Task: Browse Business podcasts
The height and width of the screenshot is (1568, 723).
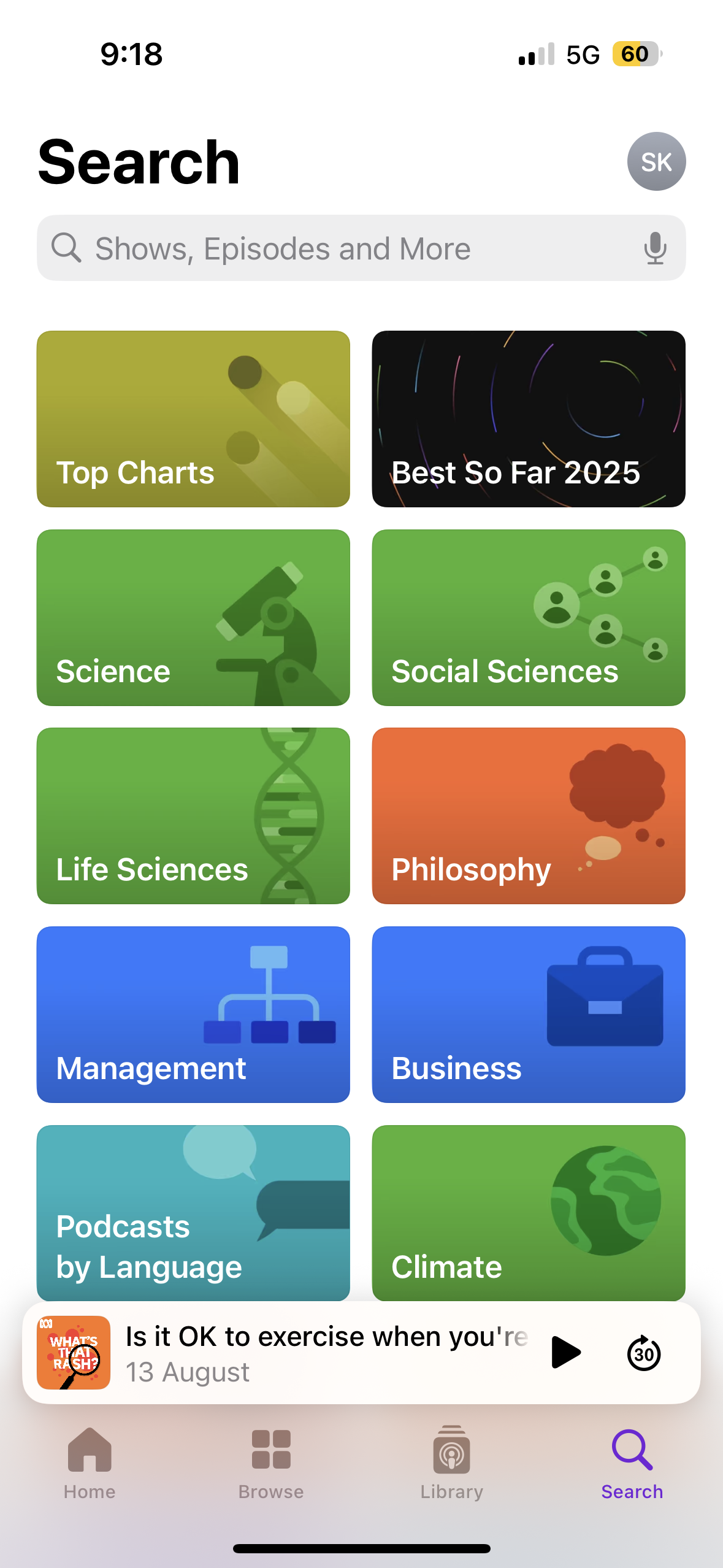Action: 528,1014
